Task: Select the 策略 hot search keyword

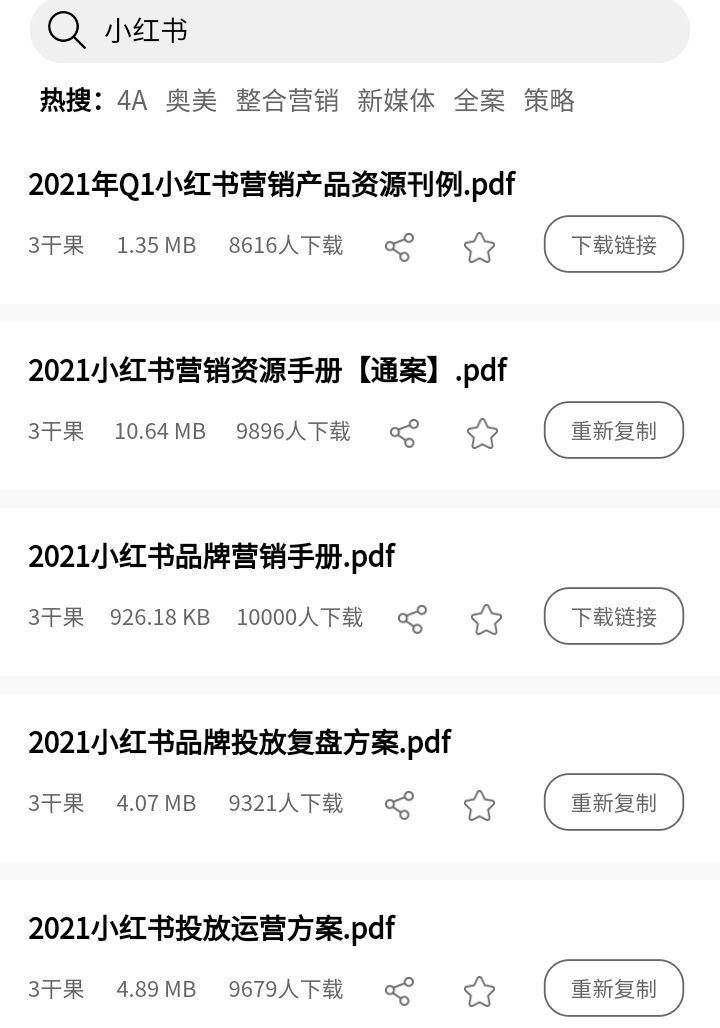Action: click(x=549, y=101)
